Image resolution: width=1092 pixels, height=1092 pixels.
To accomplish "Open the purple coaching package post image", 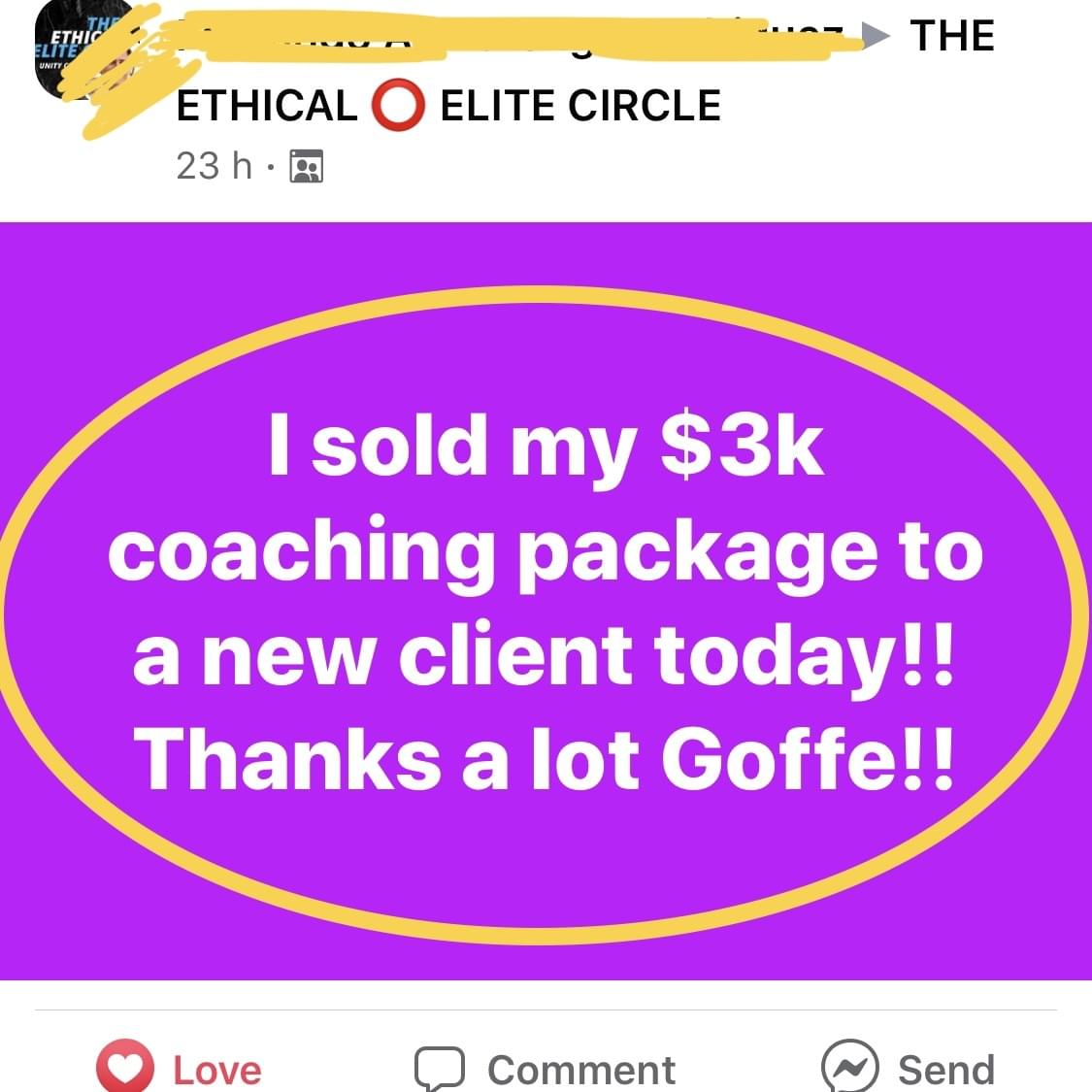I will point(546,602).
